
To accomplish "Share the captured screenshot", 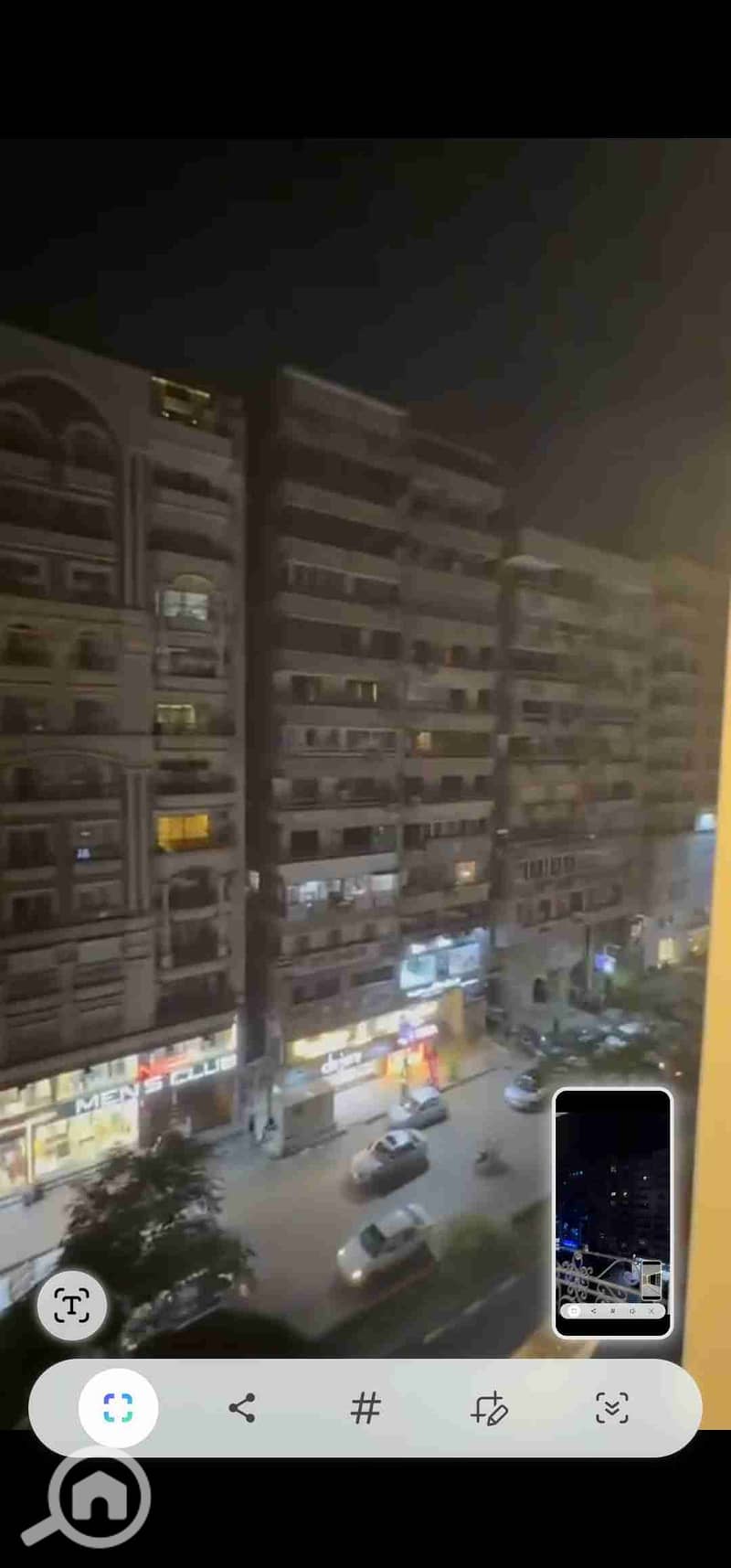I will click(242, 1408).
